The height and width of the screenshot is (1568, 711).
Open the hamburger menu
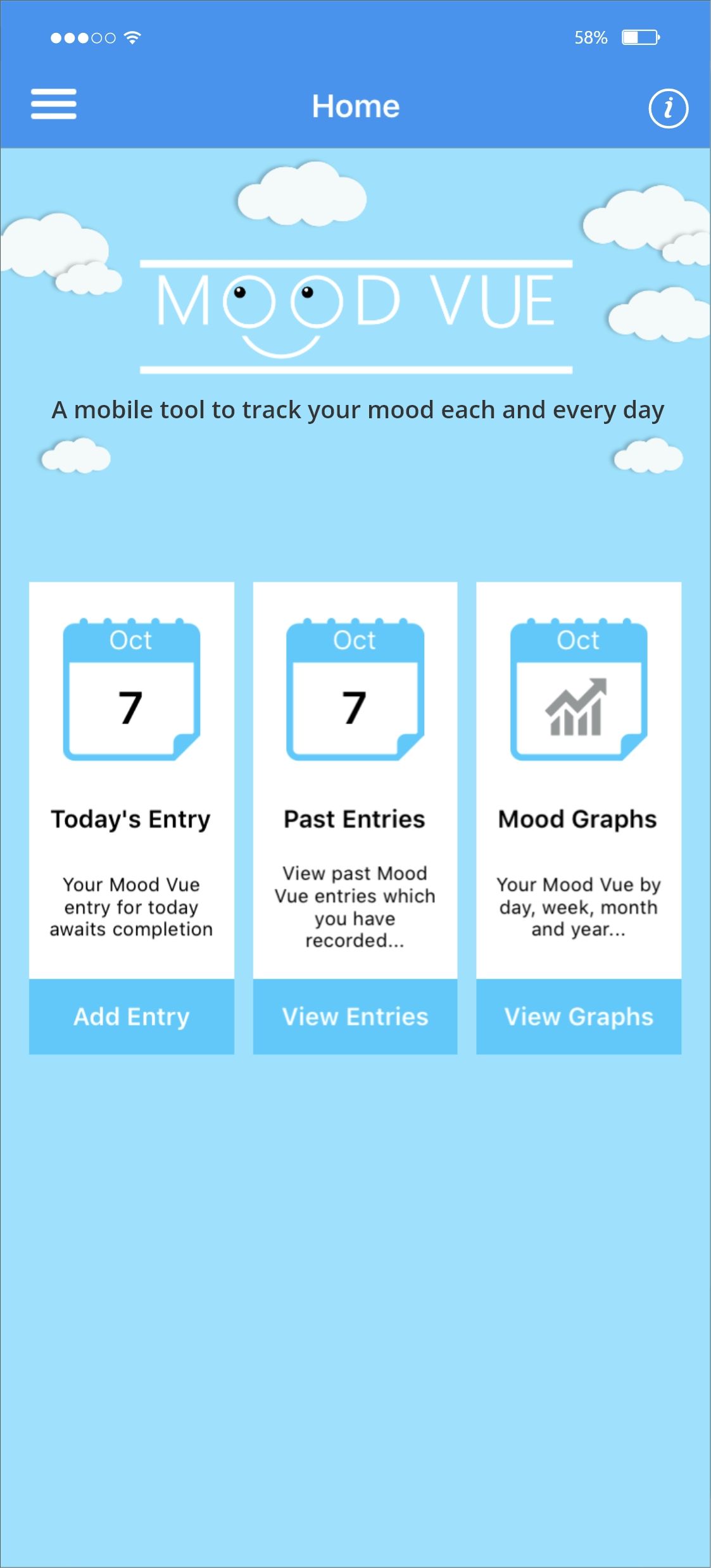click(x=54, y=104)
